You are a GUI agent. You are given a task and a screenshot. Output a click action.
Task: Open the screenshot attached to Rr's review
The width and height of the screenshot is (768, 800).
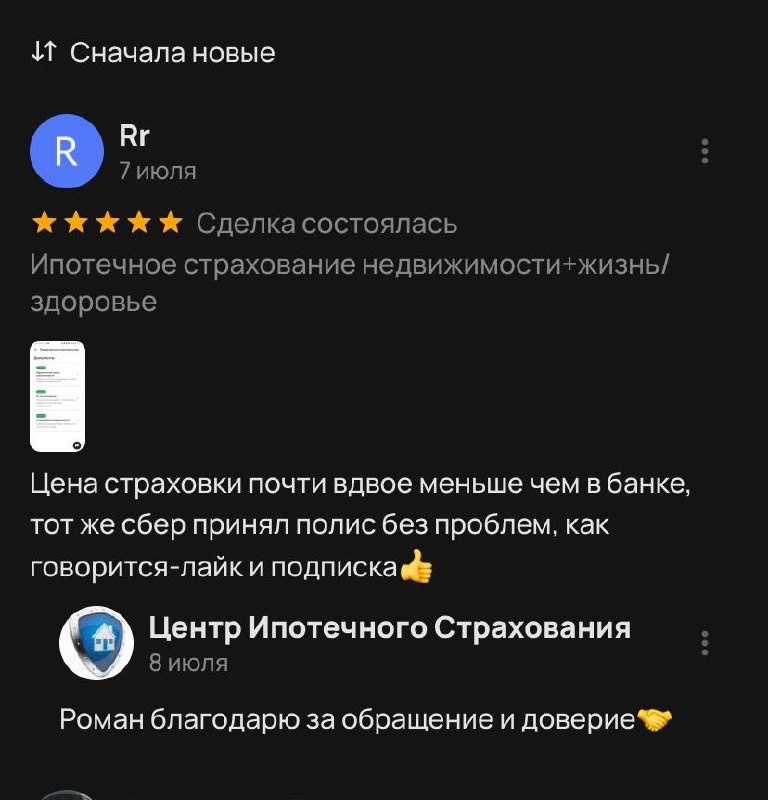point(58,396)
